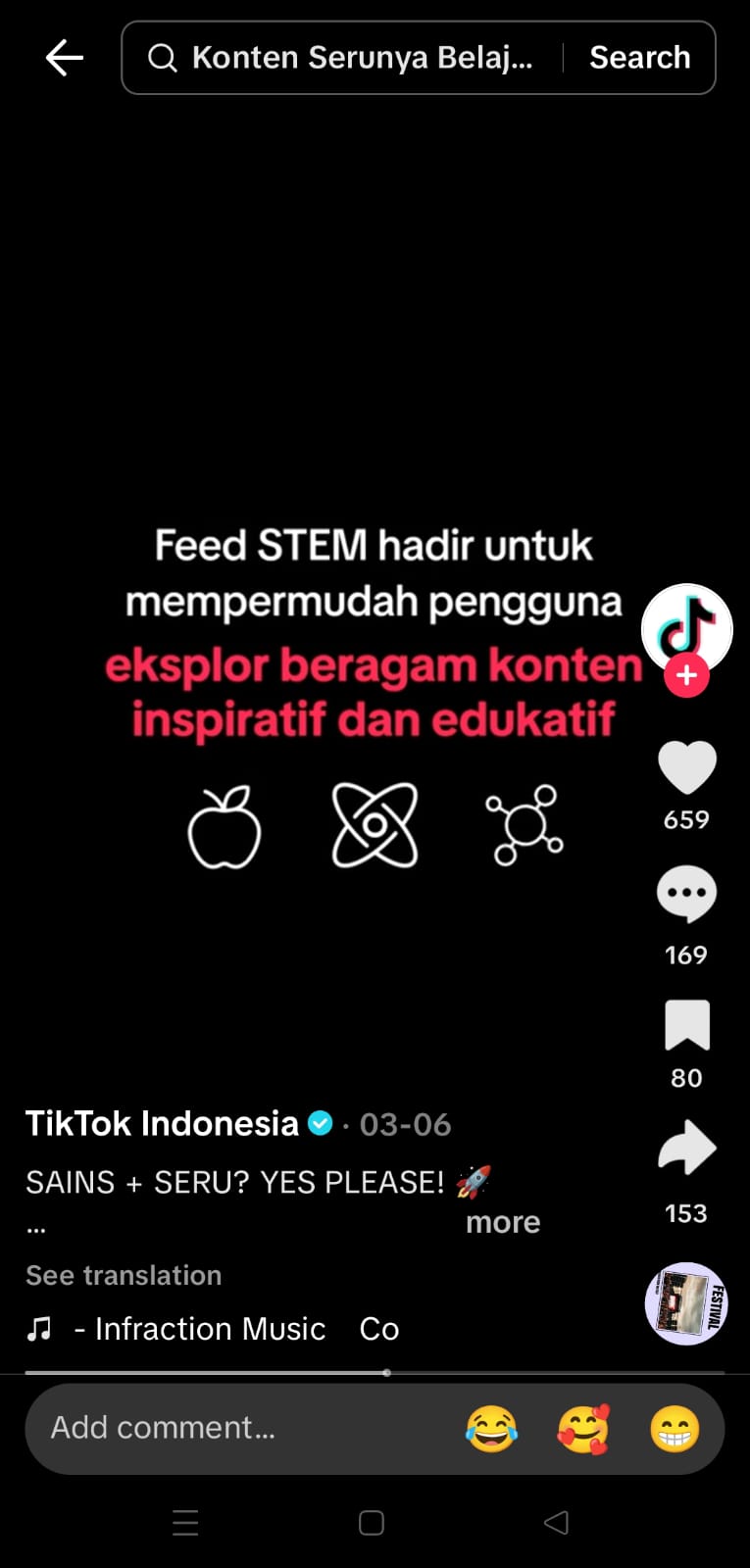Tap the laughing emoji quick reaction
This screenshot has height=1568, width=750.
(x=489, y=1429)
